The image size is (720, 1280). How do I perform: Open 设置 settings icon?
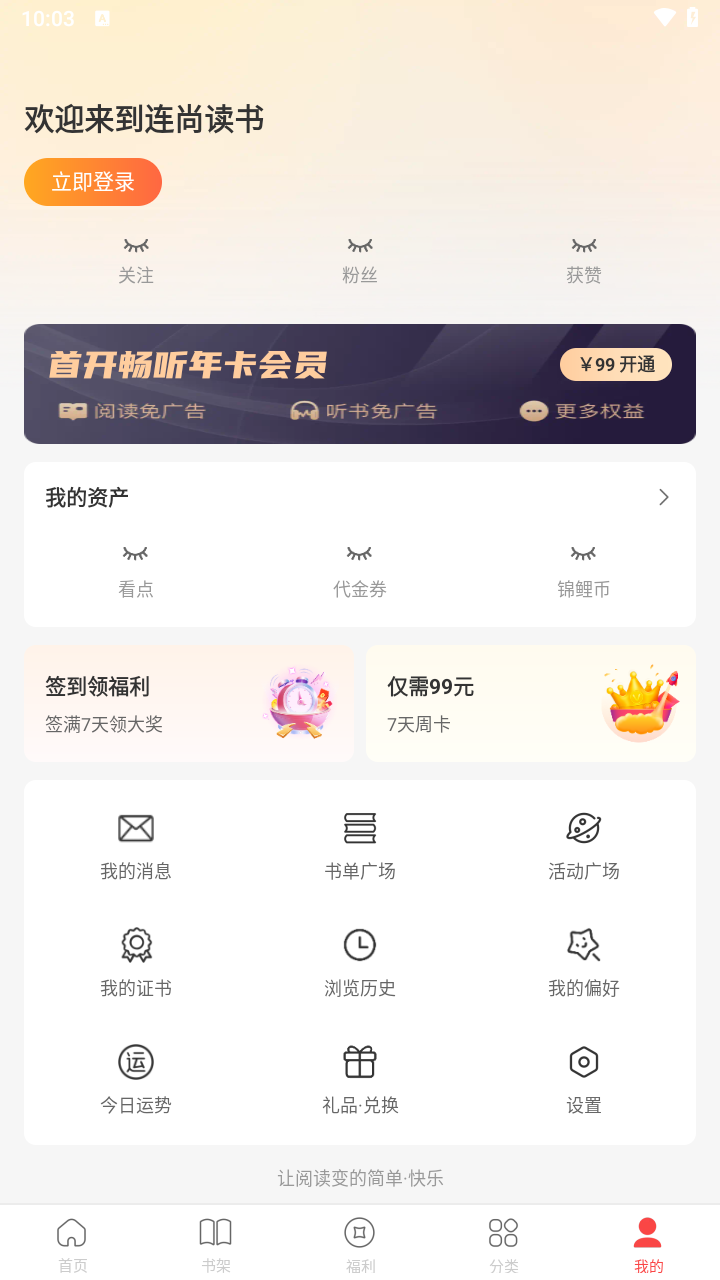(x=583, y=1078)
